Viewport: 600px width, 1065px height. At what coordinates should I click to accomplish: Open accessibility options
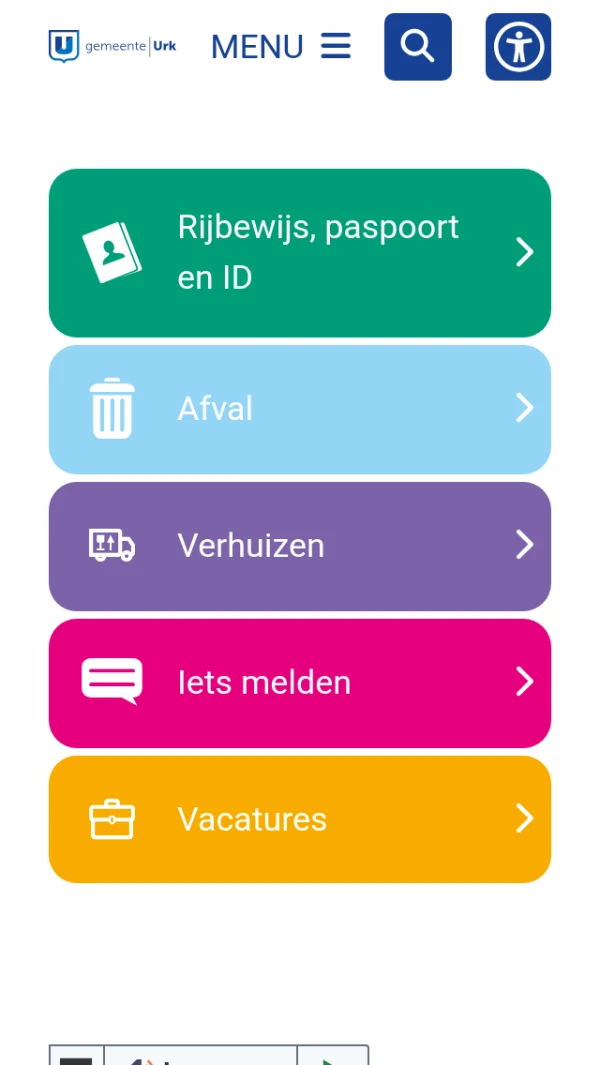point(518,47)
